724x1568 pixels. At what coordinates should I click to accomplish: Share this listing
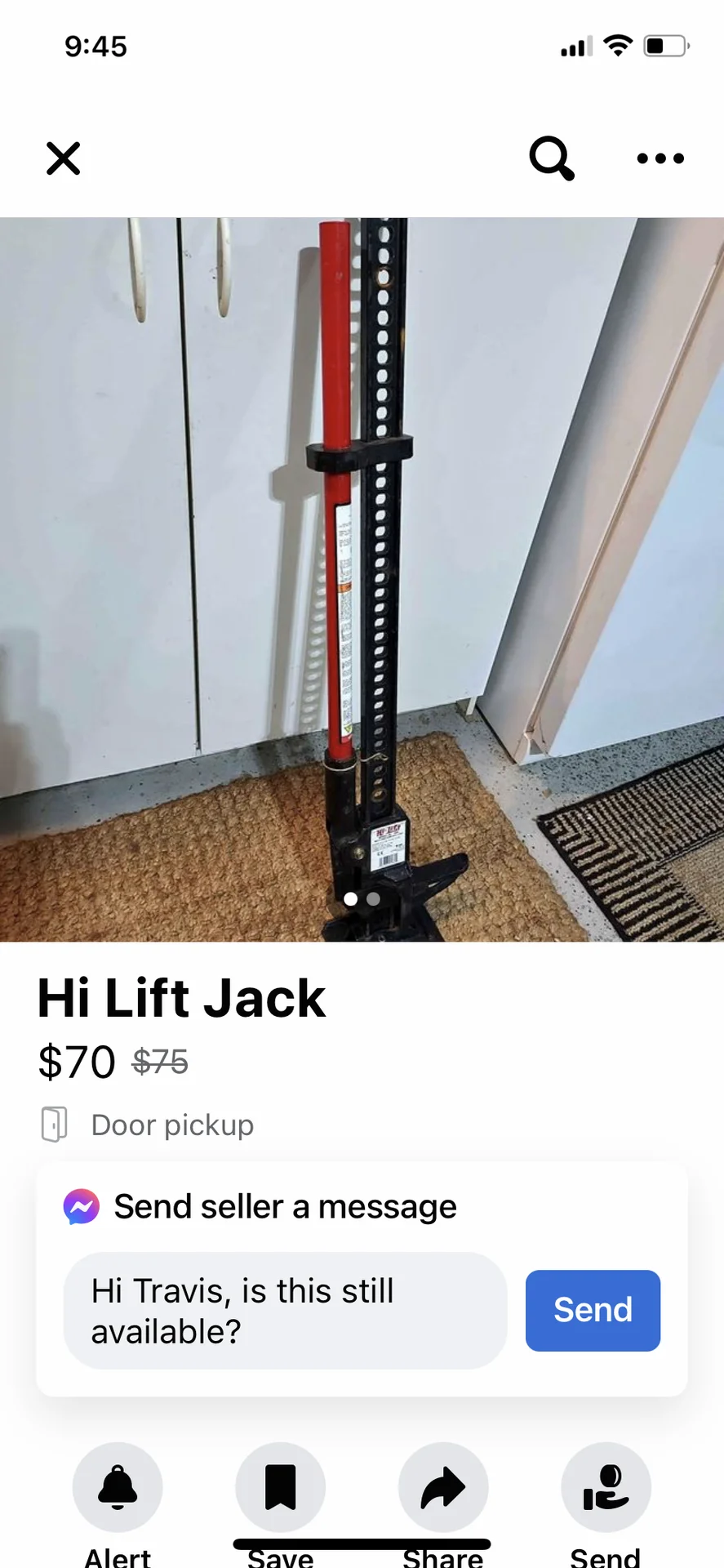coord(443,1487)
